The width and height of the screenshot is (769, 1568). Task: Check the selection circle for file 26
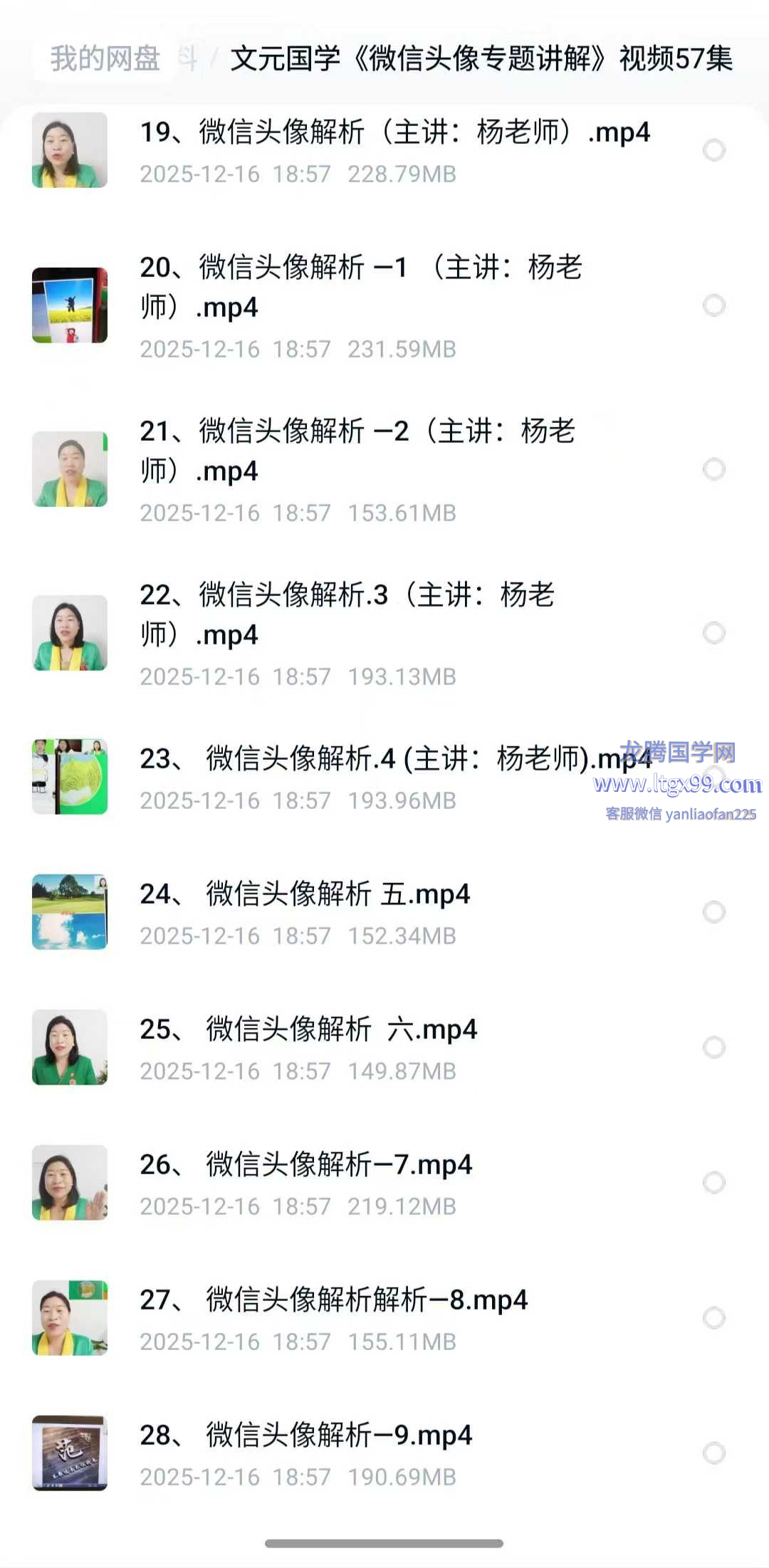tap(713, 1183)
